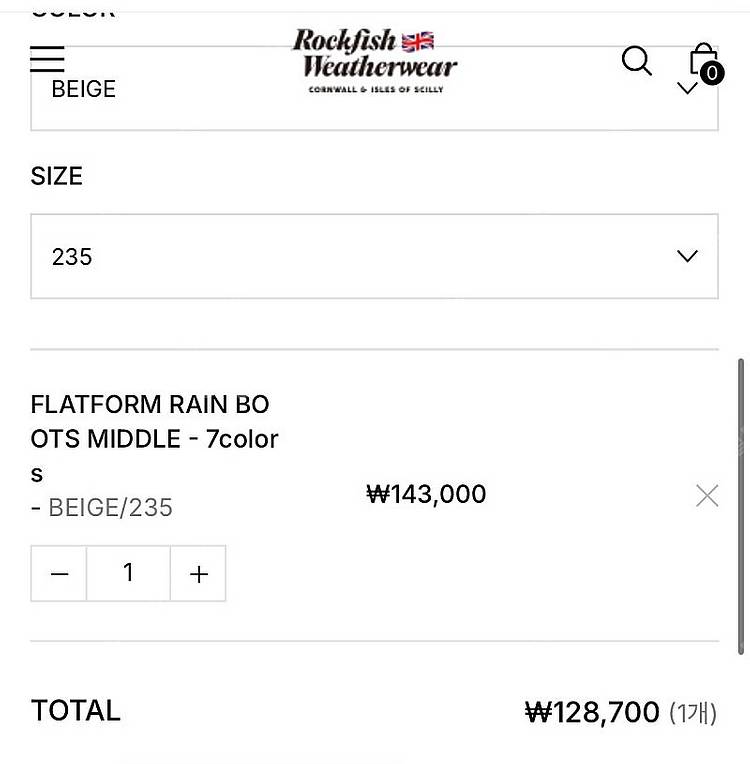Expand the 235 size dropdown

click(x=374, y=256)
